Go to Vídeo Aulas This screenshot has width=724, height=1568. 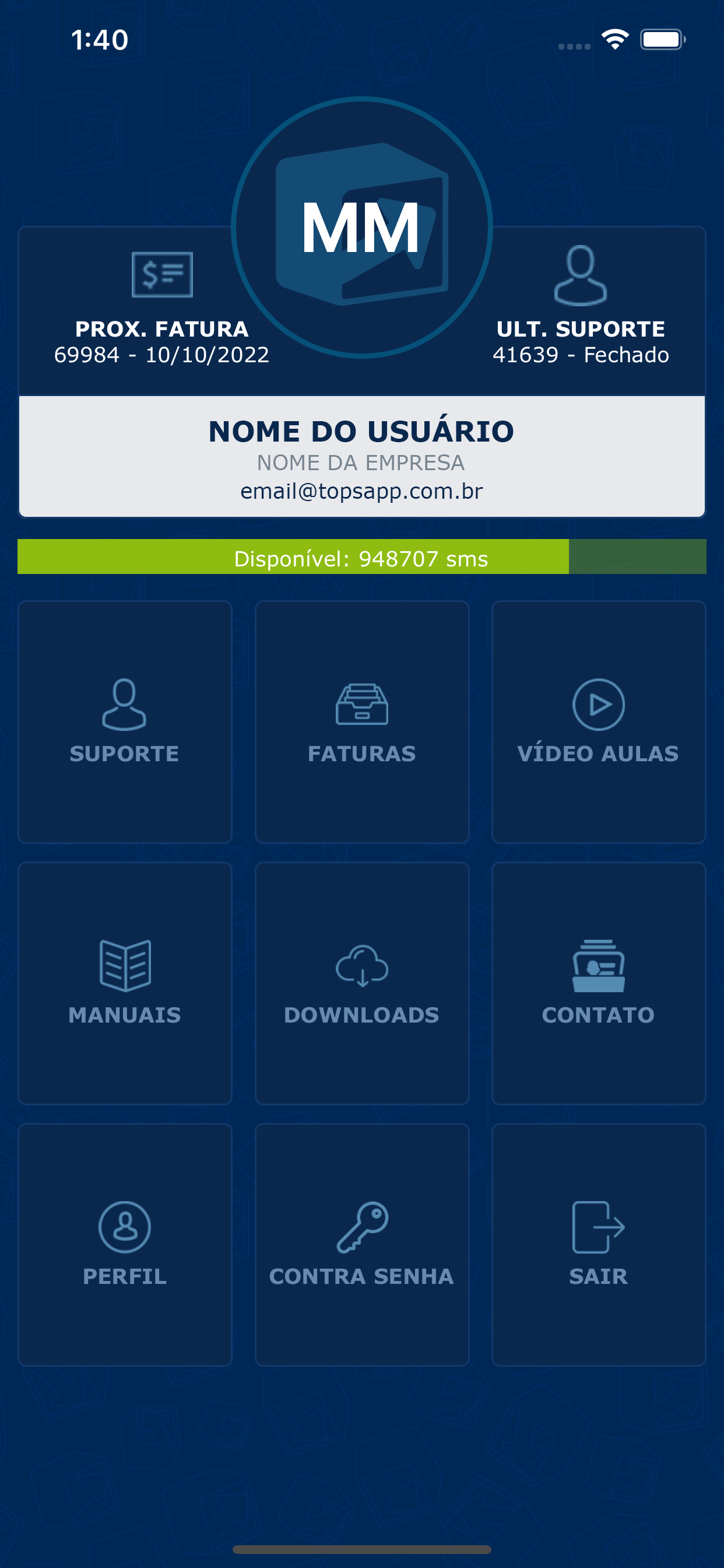(x=599, y=722)
